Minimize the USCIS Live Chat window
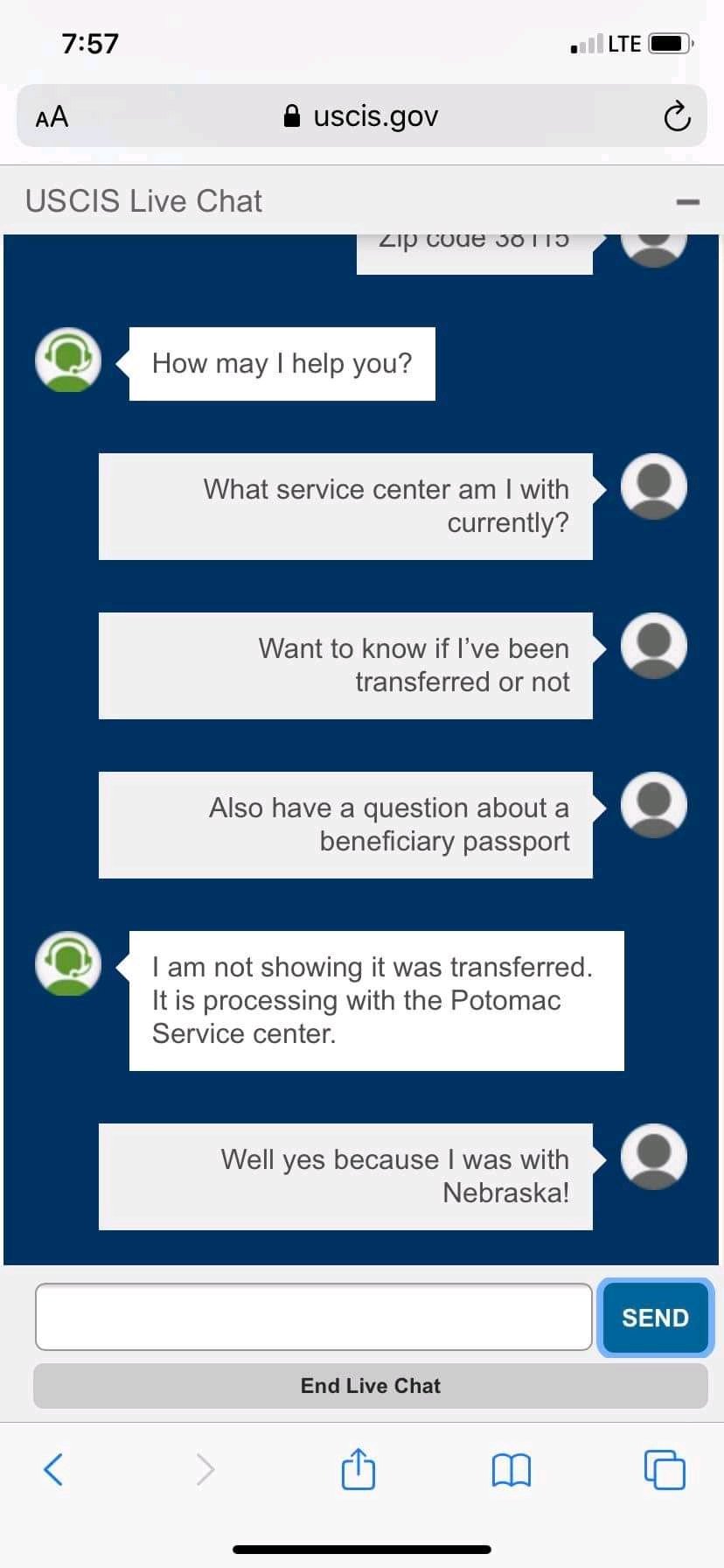Image resolution: width=724 pixels, height=1568 pixels. 688,202
